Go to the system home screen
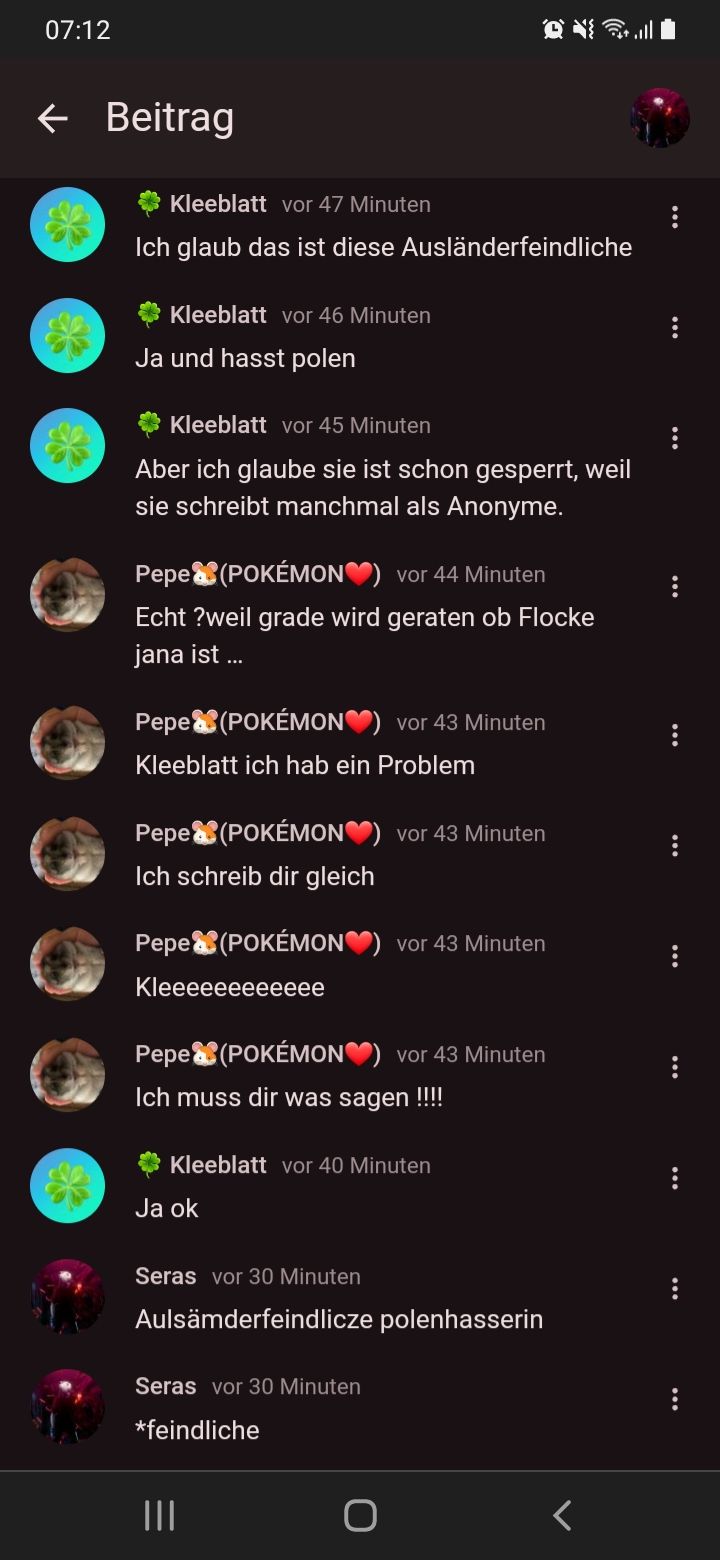The height and width of the screenshot is (1560, 720). [360, 1515]
